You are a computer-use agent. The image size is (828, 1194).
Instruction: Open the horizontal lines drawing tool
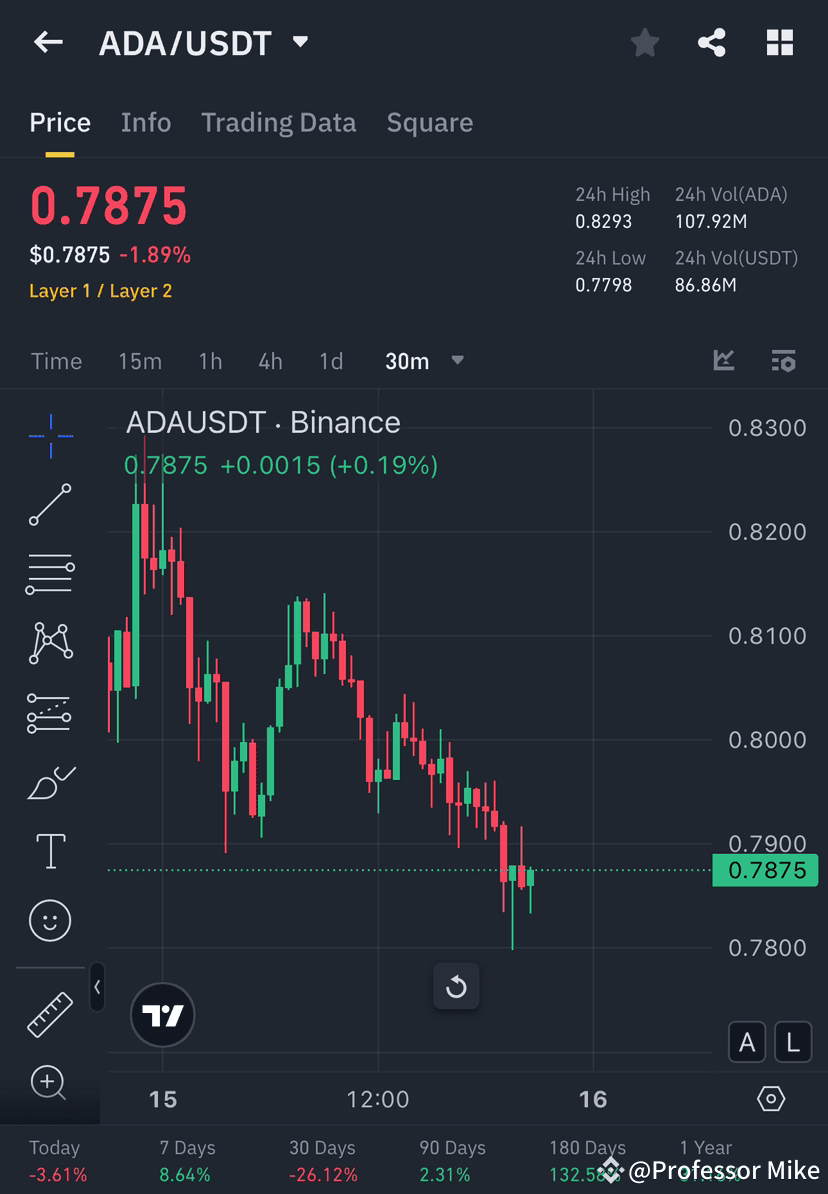point(49,574)
